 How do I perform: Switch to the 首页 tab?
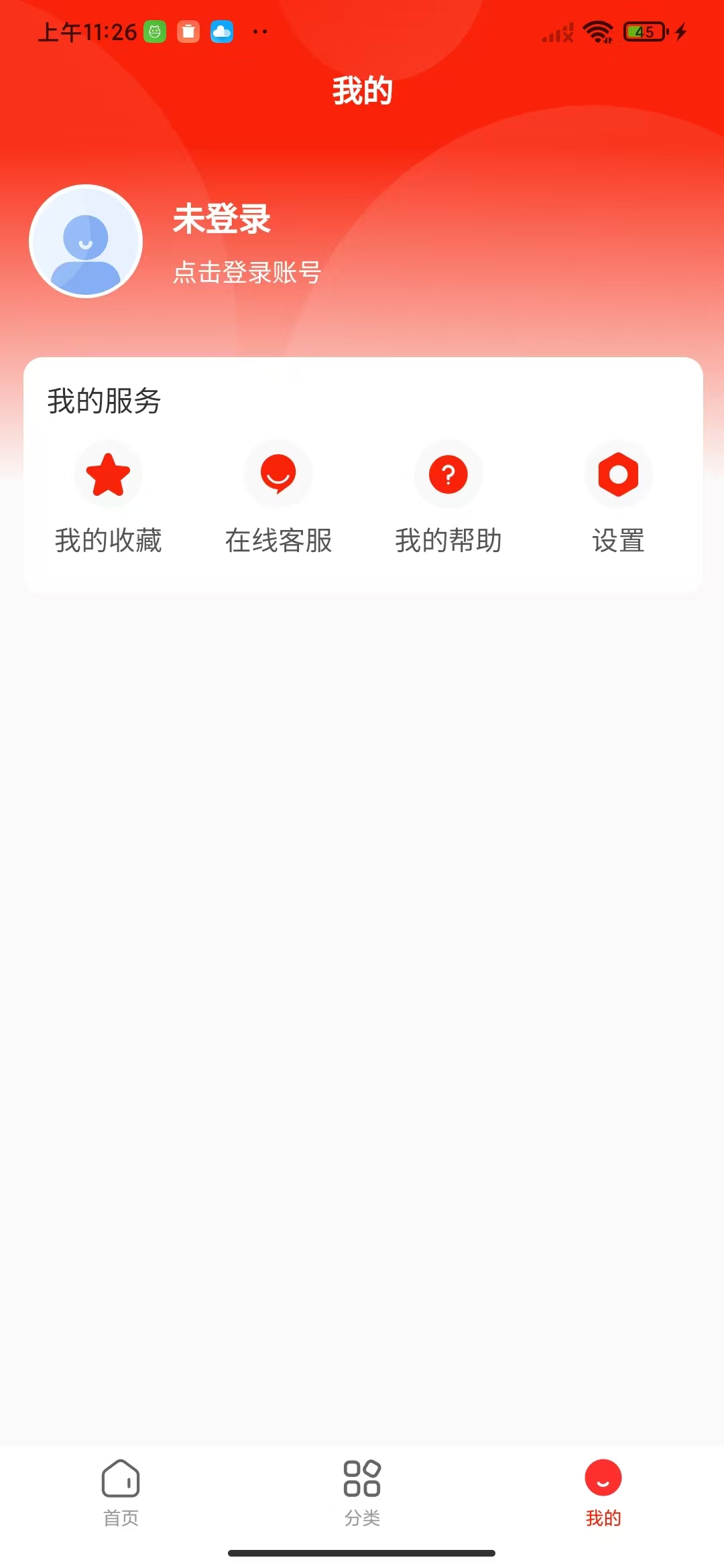(x=121, y=1488)
